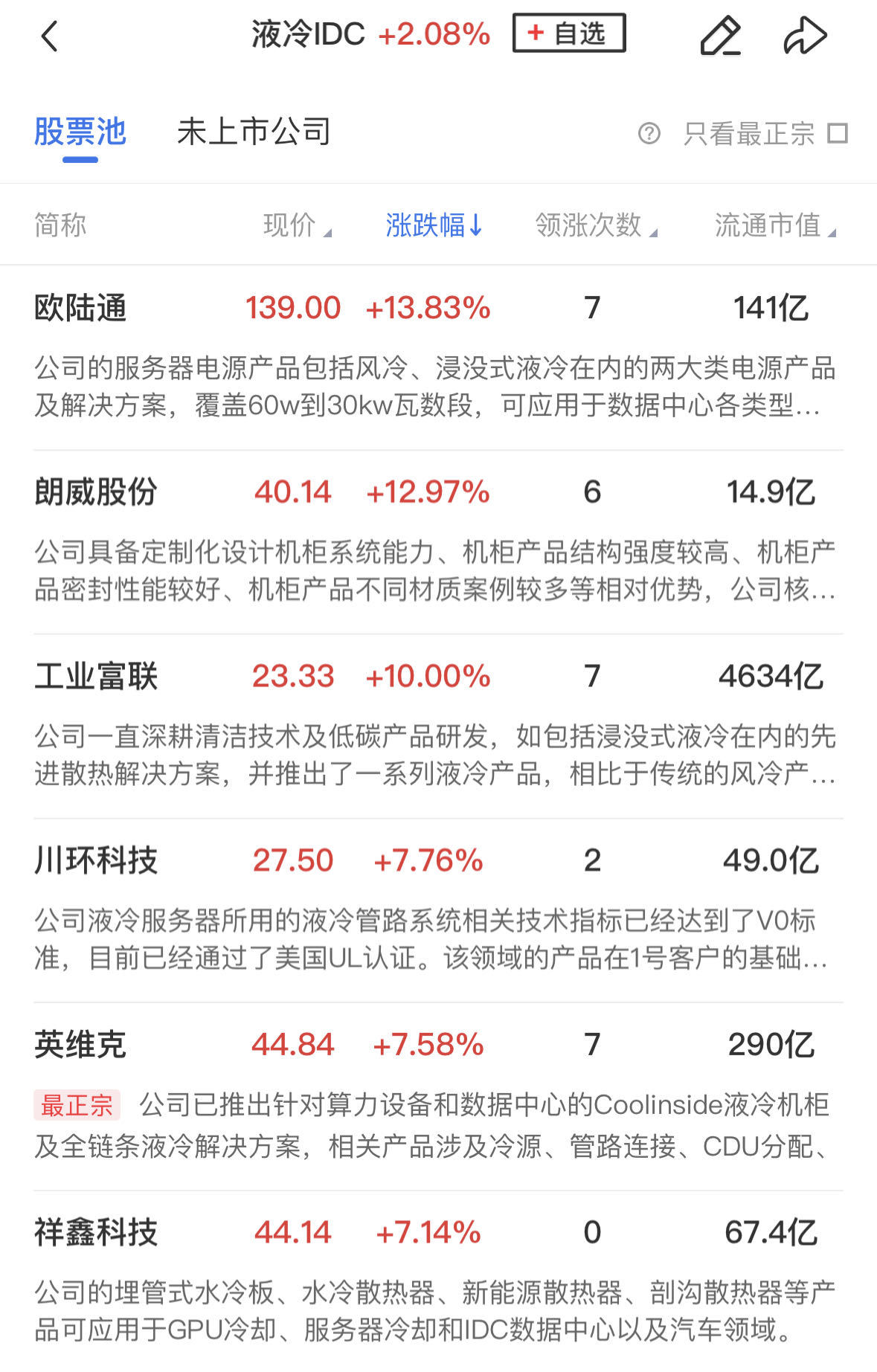View 朗威股份 stock details
Viewport: 877px width, 1372px height.
(x=96, y=492)
